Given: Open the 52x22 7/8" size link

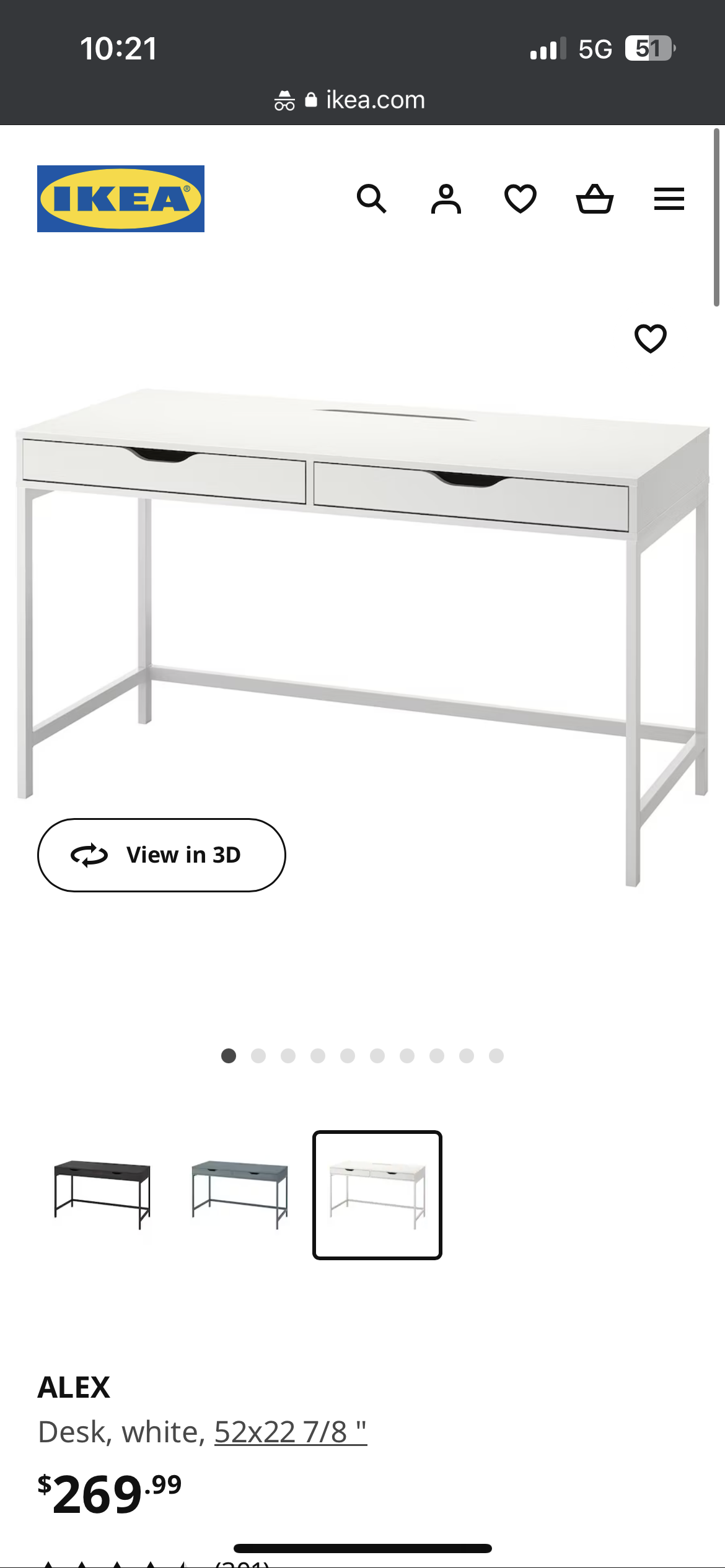Looking at the screenshot, I should [291, 1432].
